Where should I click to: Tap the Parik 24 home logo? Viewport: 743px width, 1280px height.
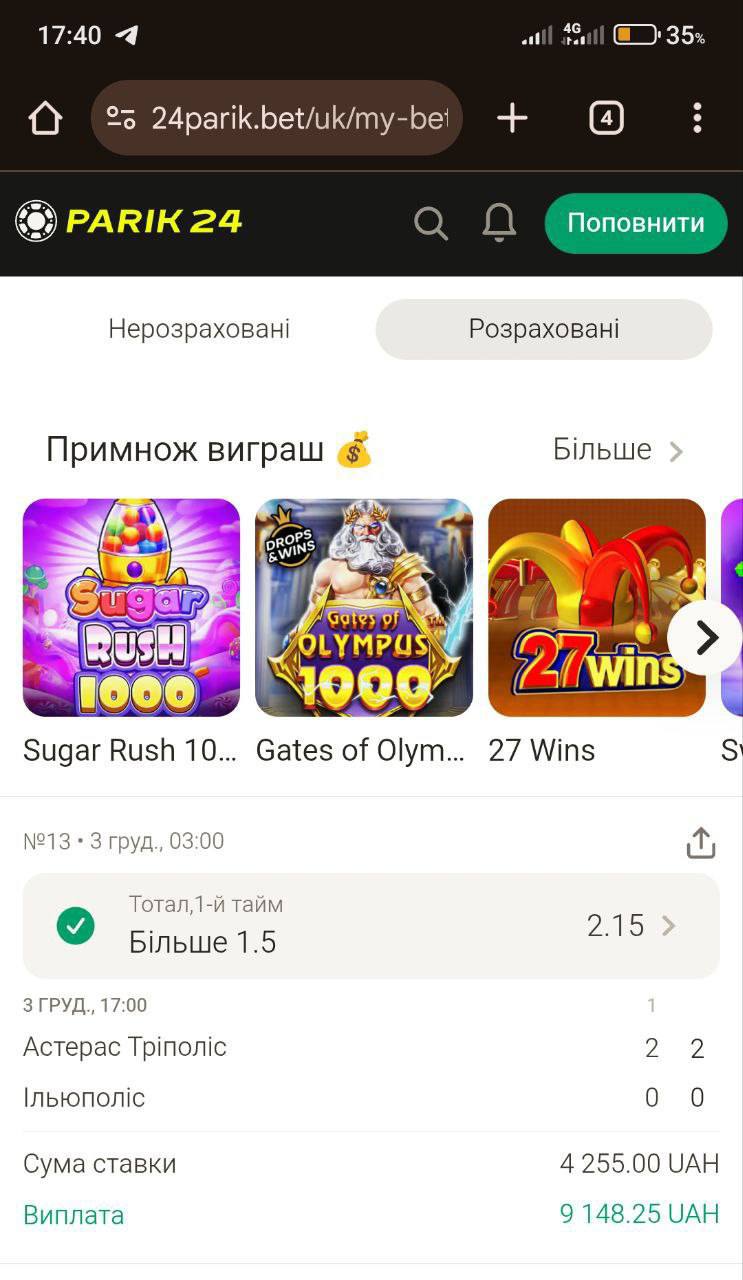129,221
